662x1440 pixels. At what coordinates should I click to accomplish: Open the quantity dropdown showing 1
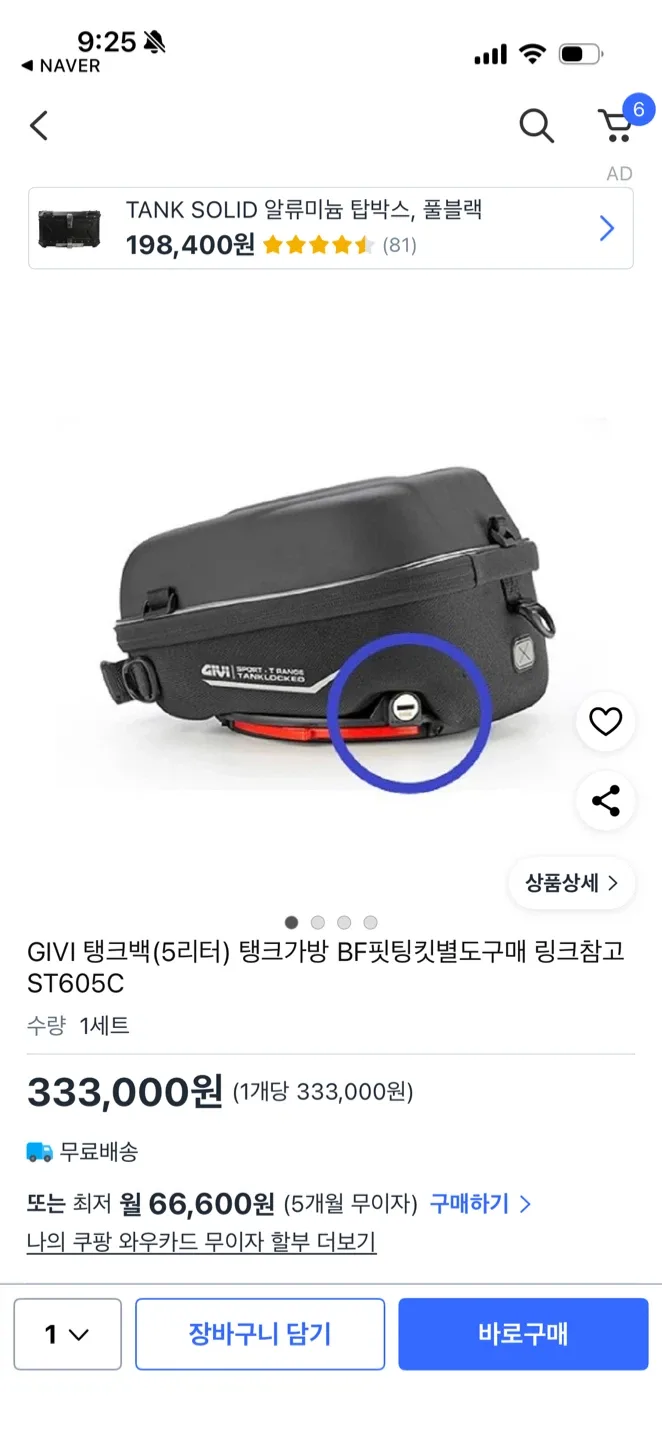click(67, 1334)
